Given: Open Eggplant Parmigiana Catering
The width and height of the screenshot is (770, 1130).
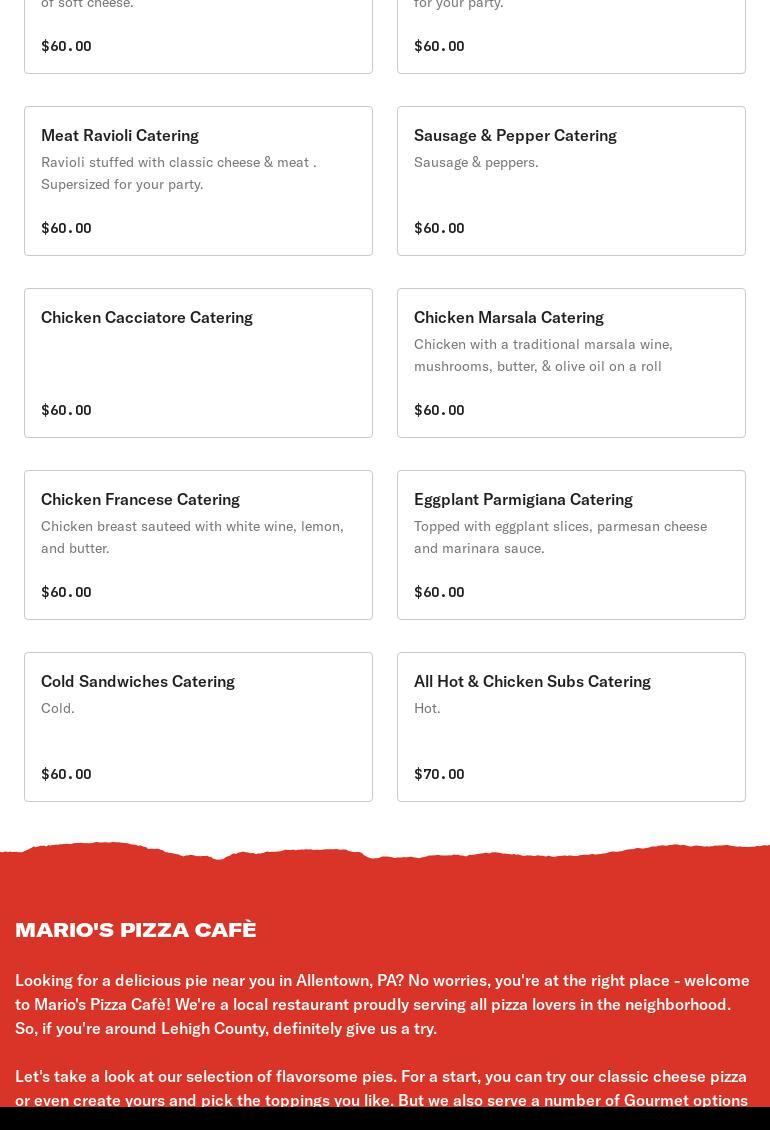Looking at the screenshot, I should click(571, 545).
